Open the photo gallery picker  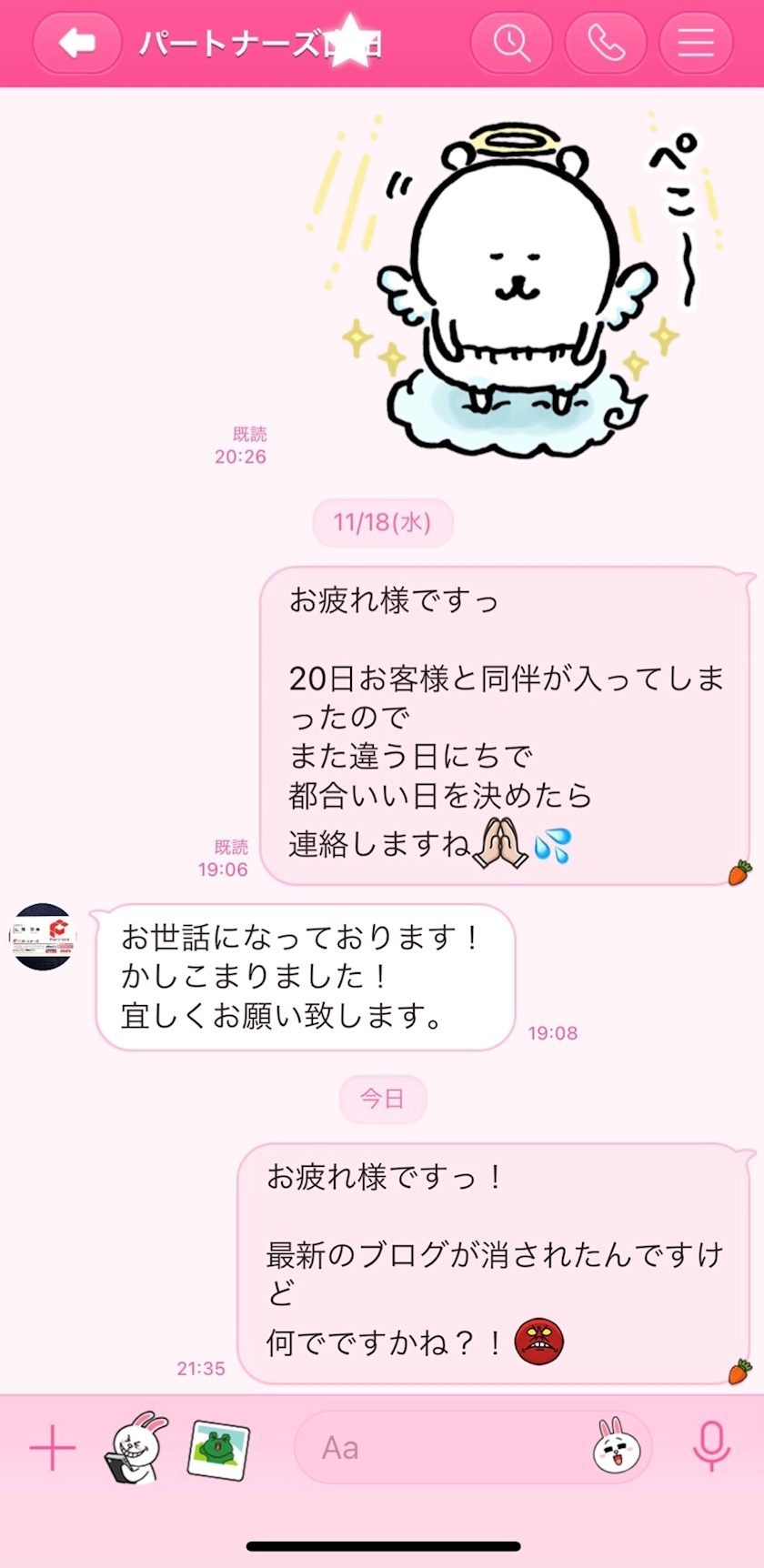tap(218, 1449)
